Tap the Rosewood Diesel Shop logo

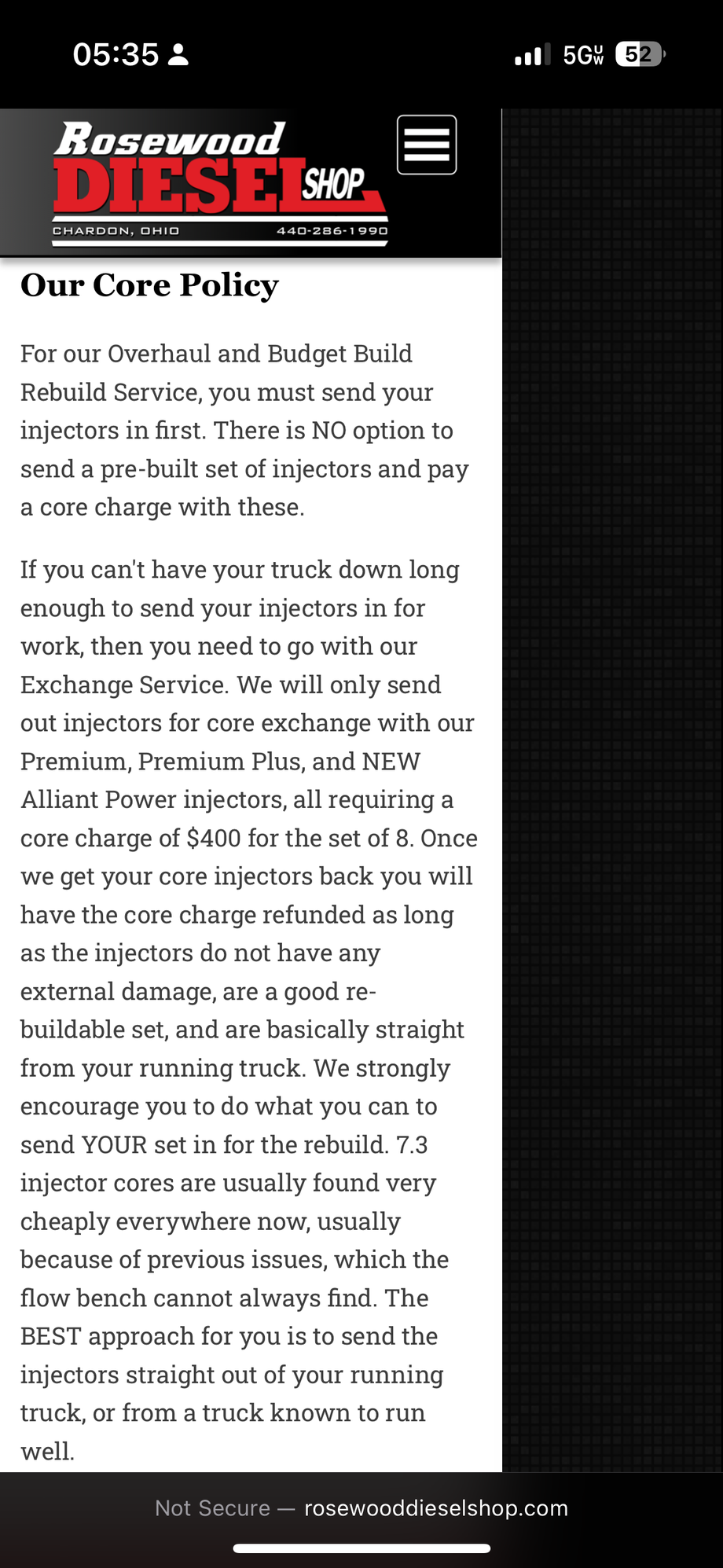pyautogui.click(x=220, y=181)
